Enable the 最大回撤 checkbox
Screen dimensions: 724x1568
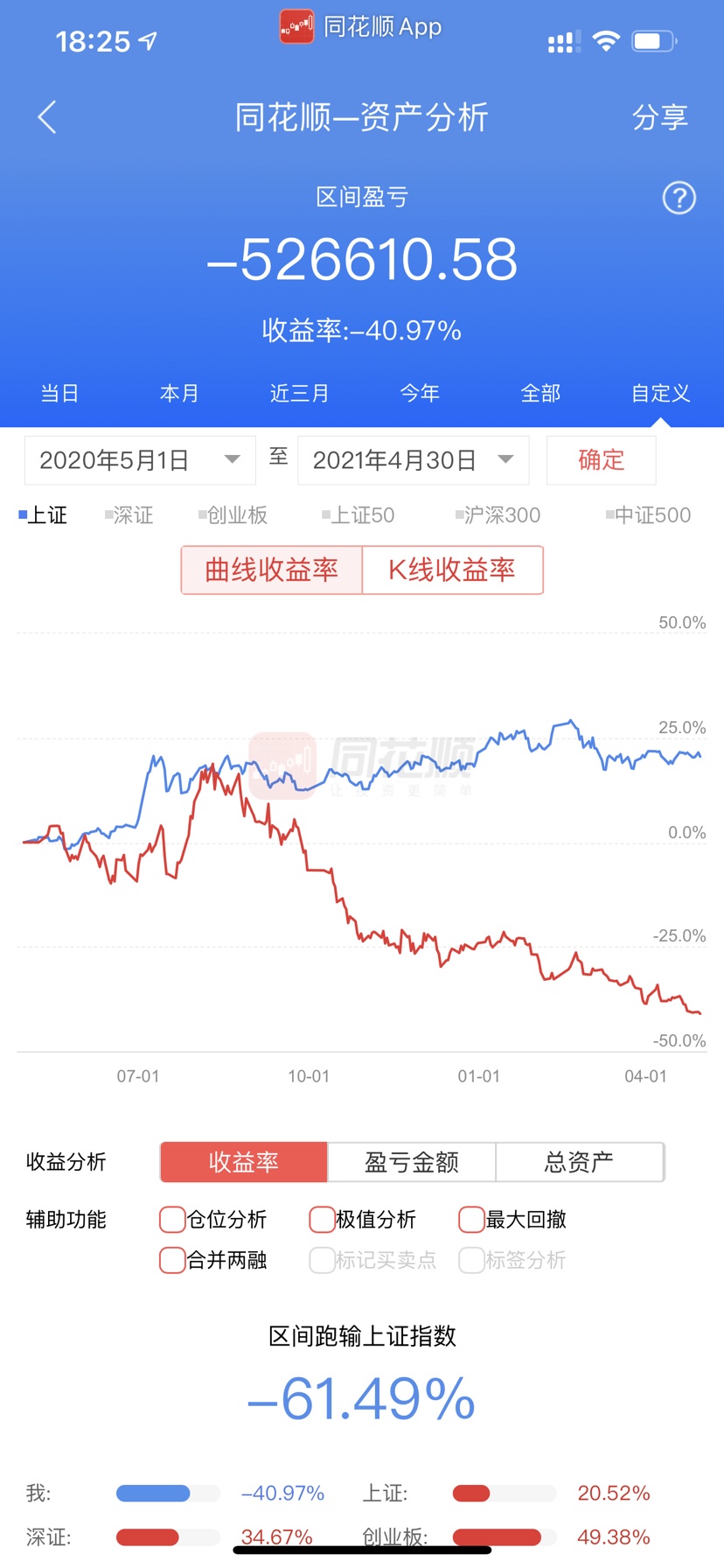(512, 1219)
